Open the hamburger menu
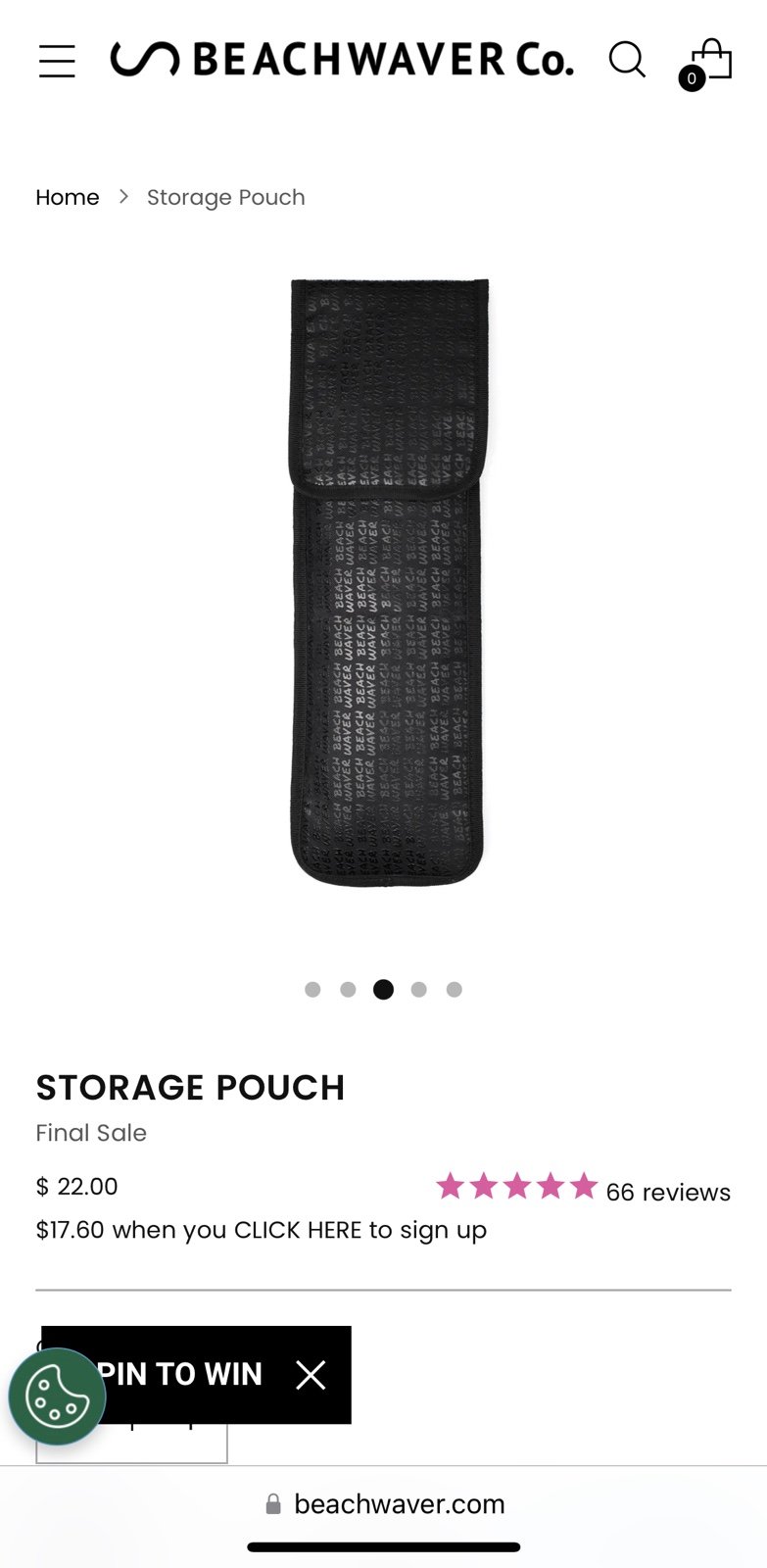Viewport: 767px width, 1568px height. (57, 61)
